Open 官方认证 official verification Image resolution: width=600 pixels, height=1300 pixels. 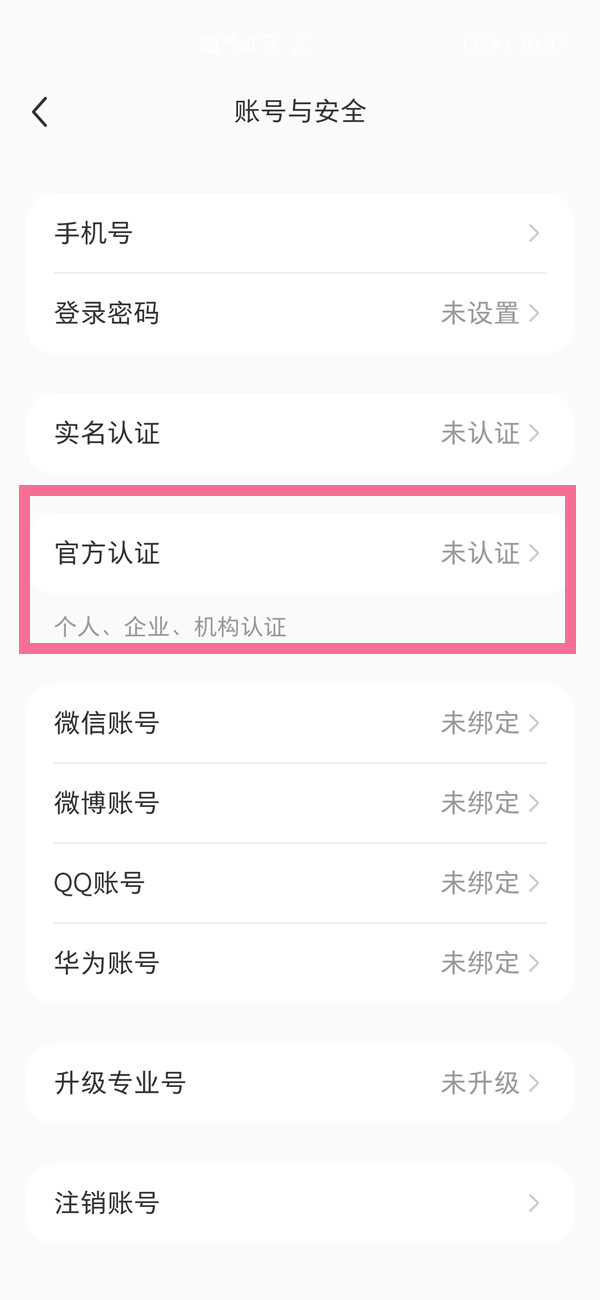[300, 553]
